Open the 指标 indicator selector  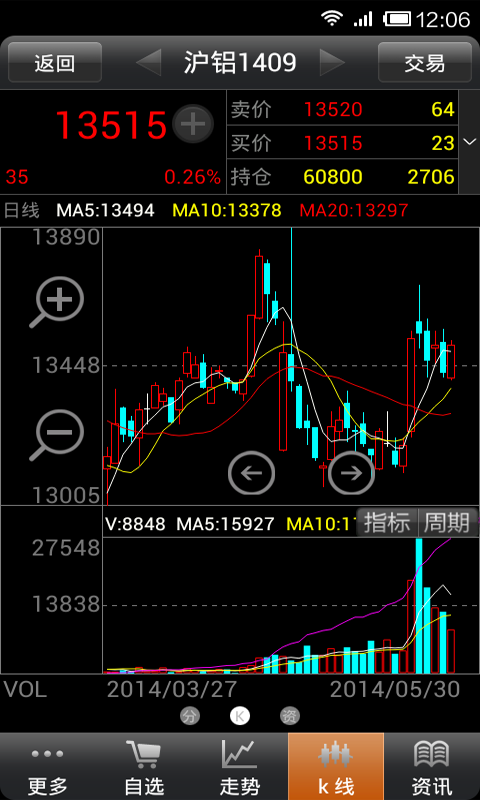click(x=387, y=522)
